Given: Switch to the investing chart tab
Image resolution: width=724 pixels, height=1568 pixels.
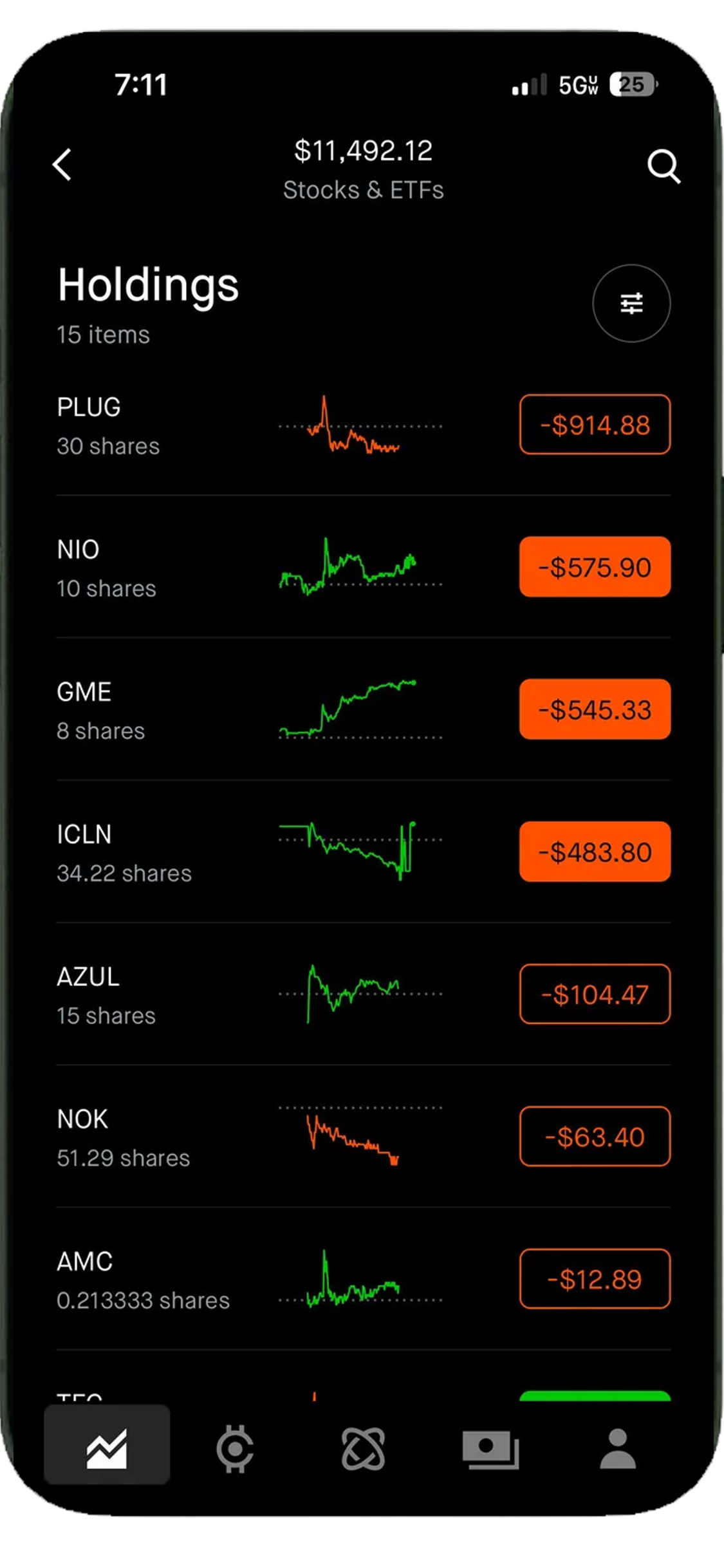Looking at the screenshot, I should 107,1449.
